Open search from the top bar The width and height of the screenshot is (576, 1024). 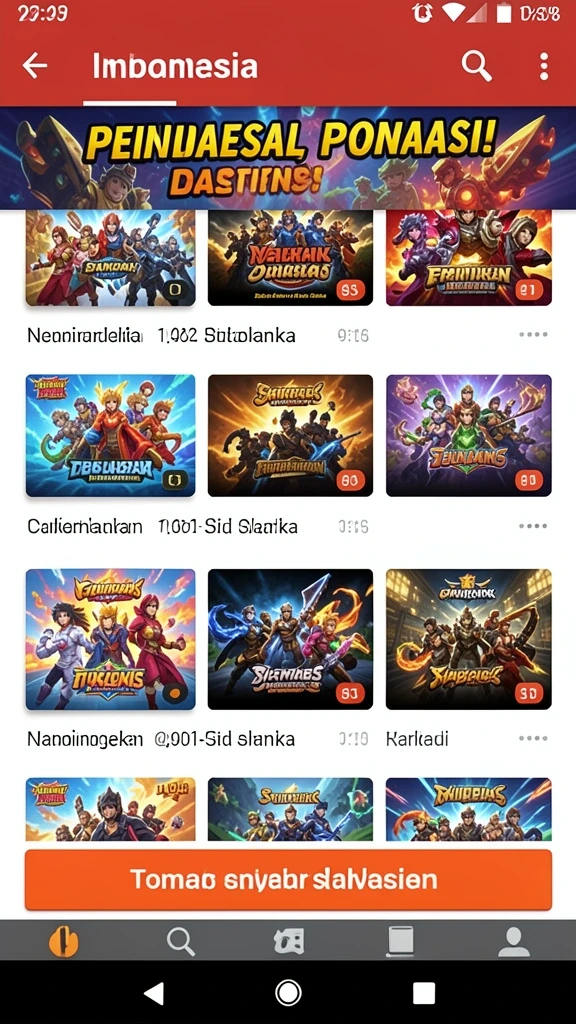(x=476, y=66)
